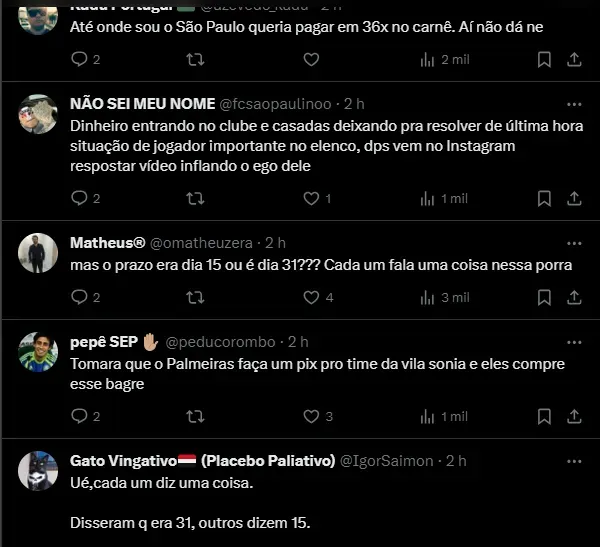Viewport: 600px width, 547px height.
Task: Open overflow menu on Gato Vingativo's tweet
Action: (574, 461)
